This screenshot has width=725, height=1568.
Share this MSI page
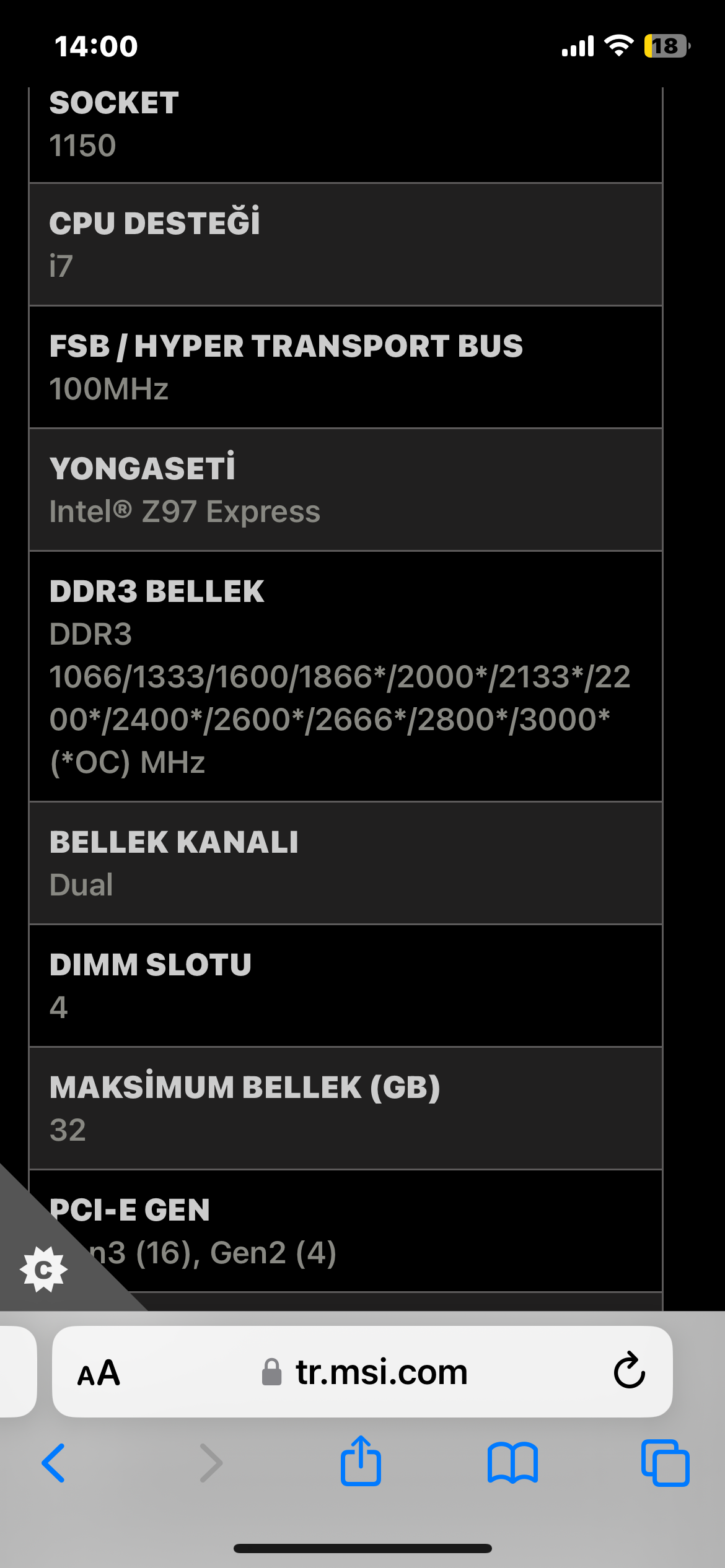361,1461
